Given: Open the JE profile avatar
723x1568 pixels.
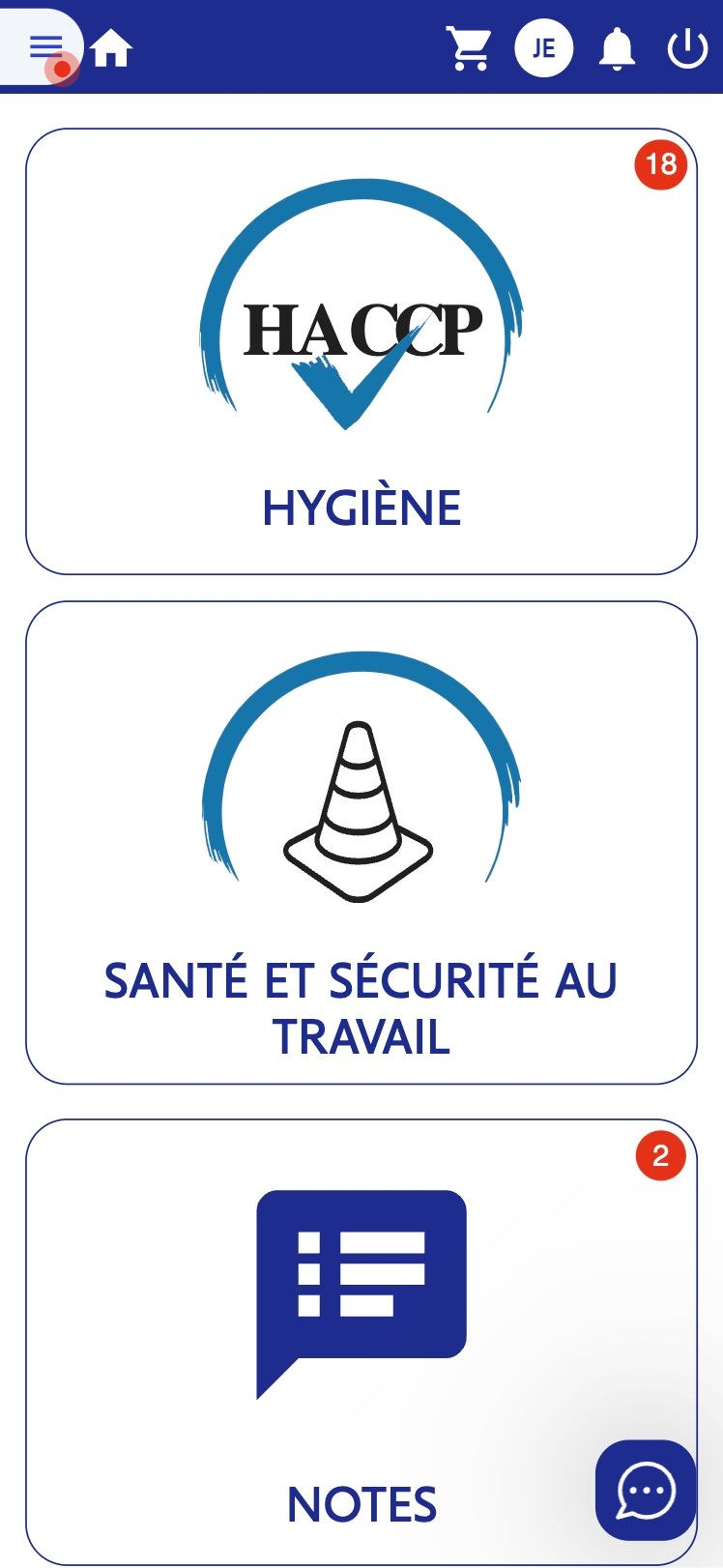Looking at the screenshot, I should pyautogui.click(x=543, y=47).
